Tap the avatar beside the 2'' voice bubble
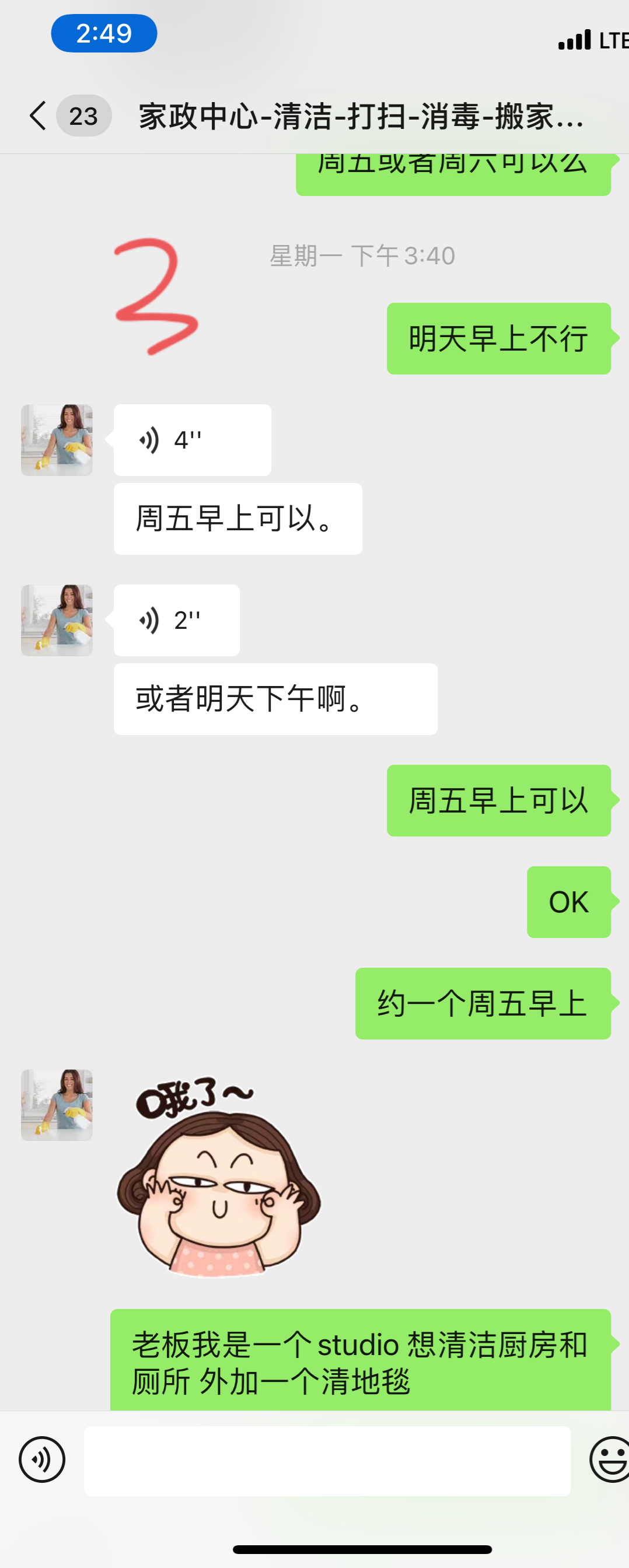 click(x=56, y=620)
